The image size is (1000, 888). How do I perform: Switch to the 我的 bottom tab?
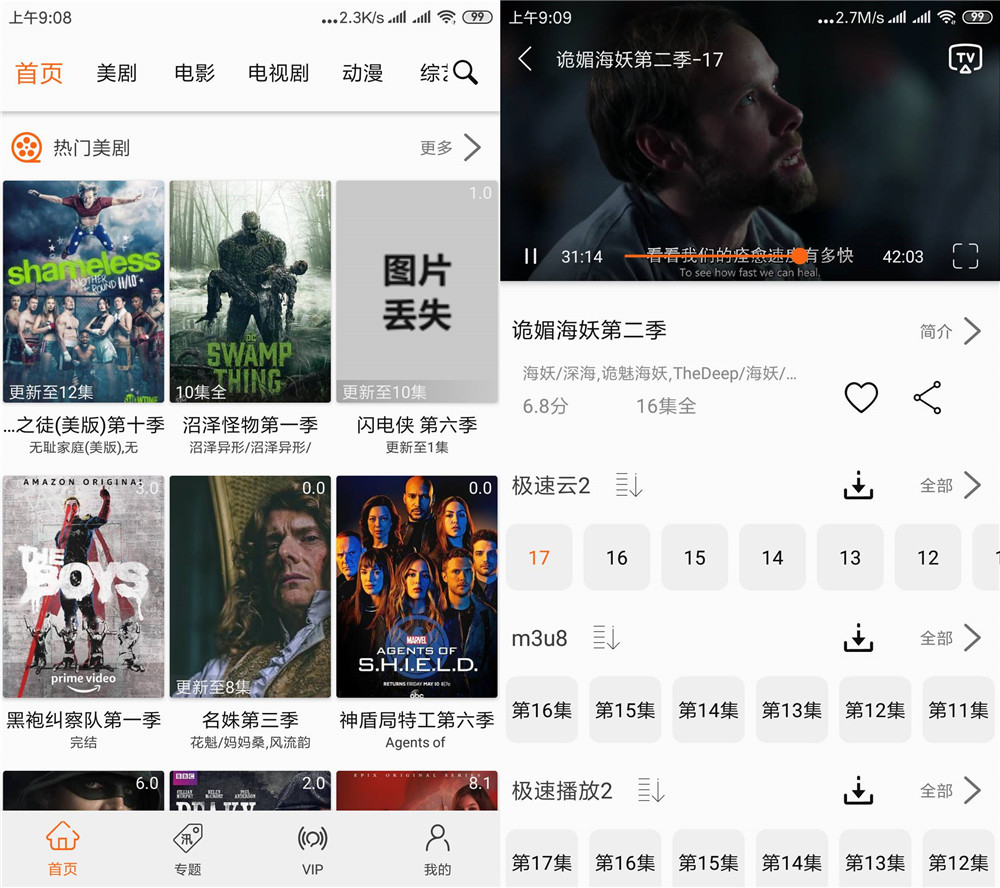click(x=437, y=849)
